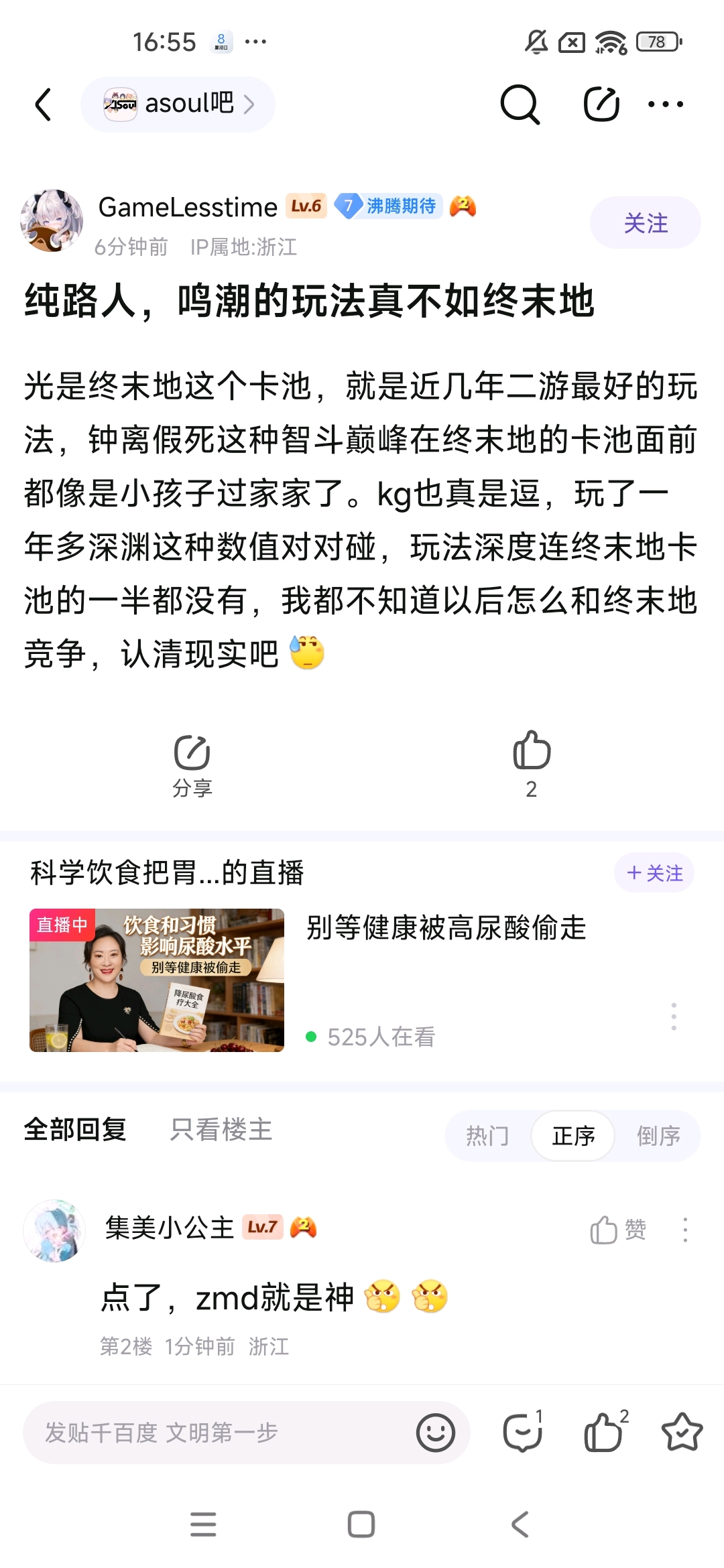724x1568 pixels.
Task: Open the asoul吧 forum chip
Action: click(x=178, y=105)
